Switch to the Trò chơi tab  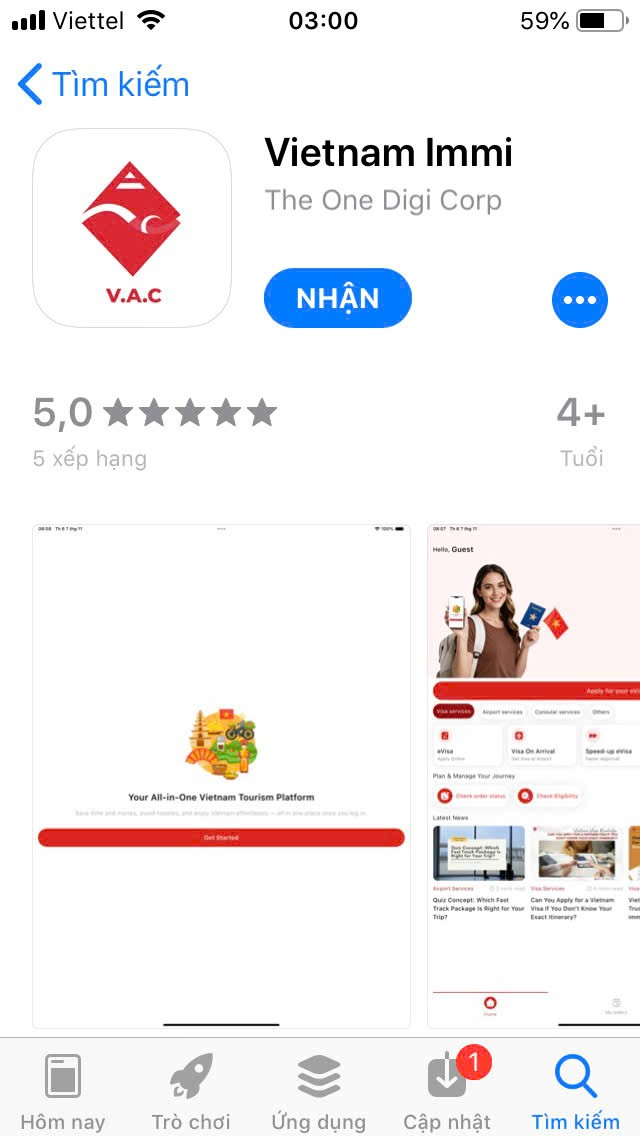191,1092
